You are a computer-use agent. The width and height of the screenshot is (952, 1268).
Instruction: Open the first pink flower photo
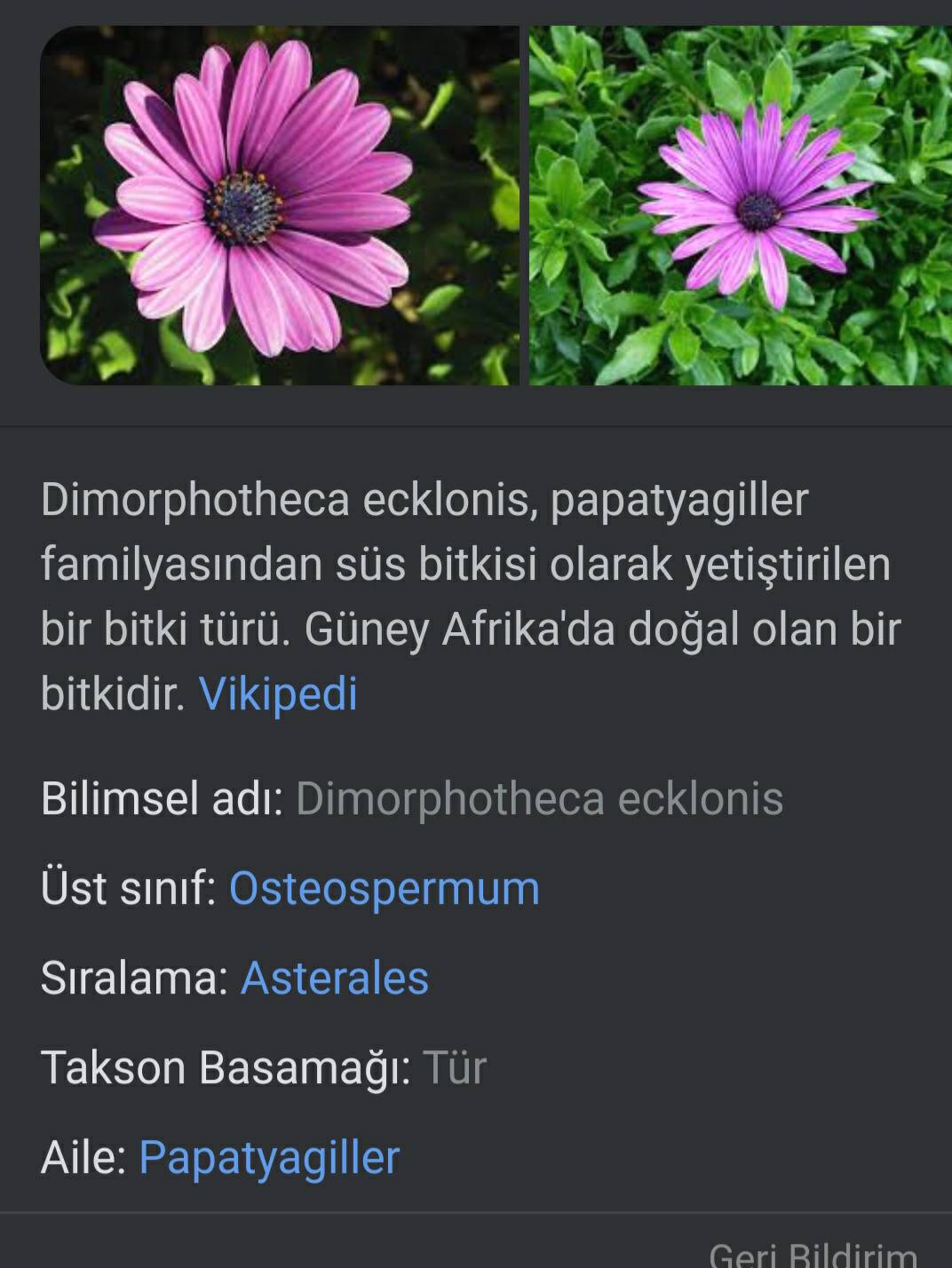tap(280, 206)
